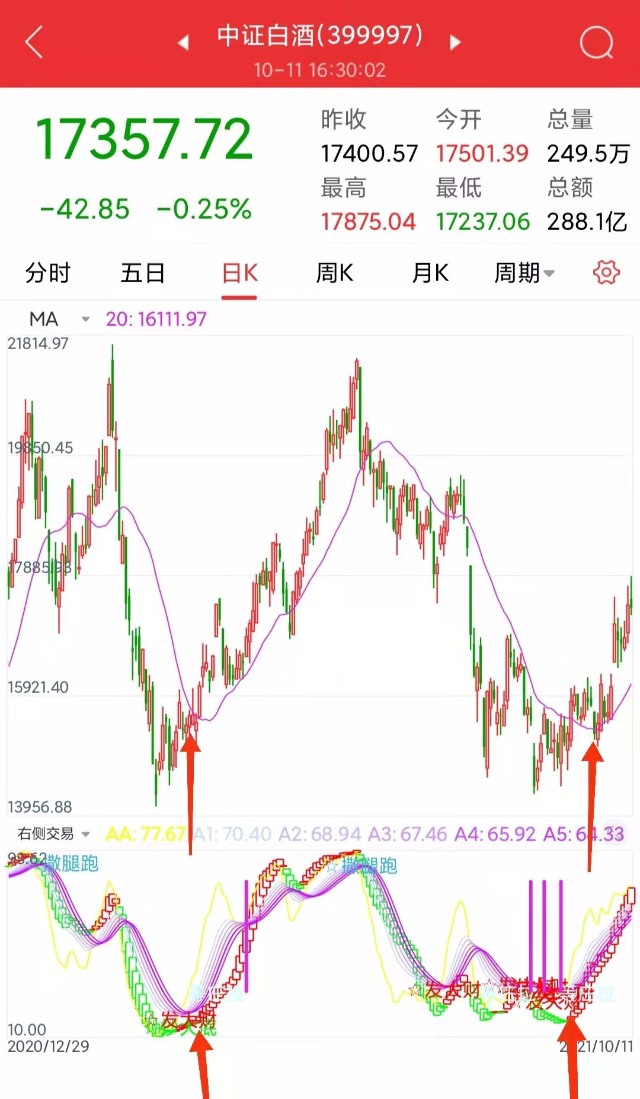Switch to next stock with right triangle
This screenshot has height=1099, width=640.
pos(455,43)
